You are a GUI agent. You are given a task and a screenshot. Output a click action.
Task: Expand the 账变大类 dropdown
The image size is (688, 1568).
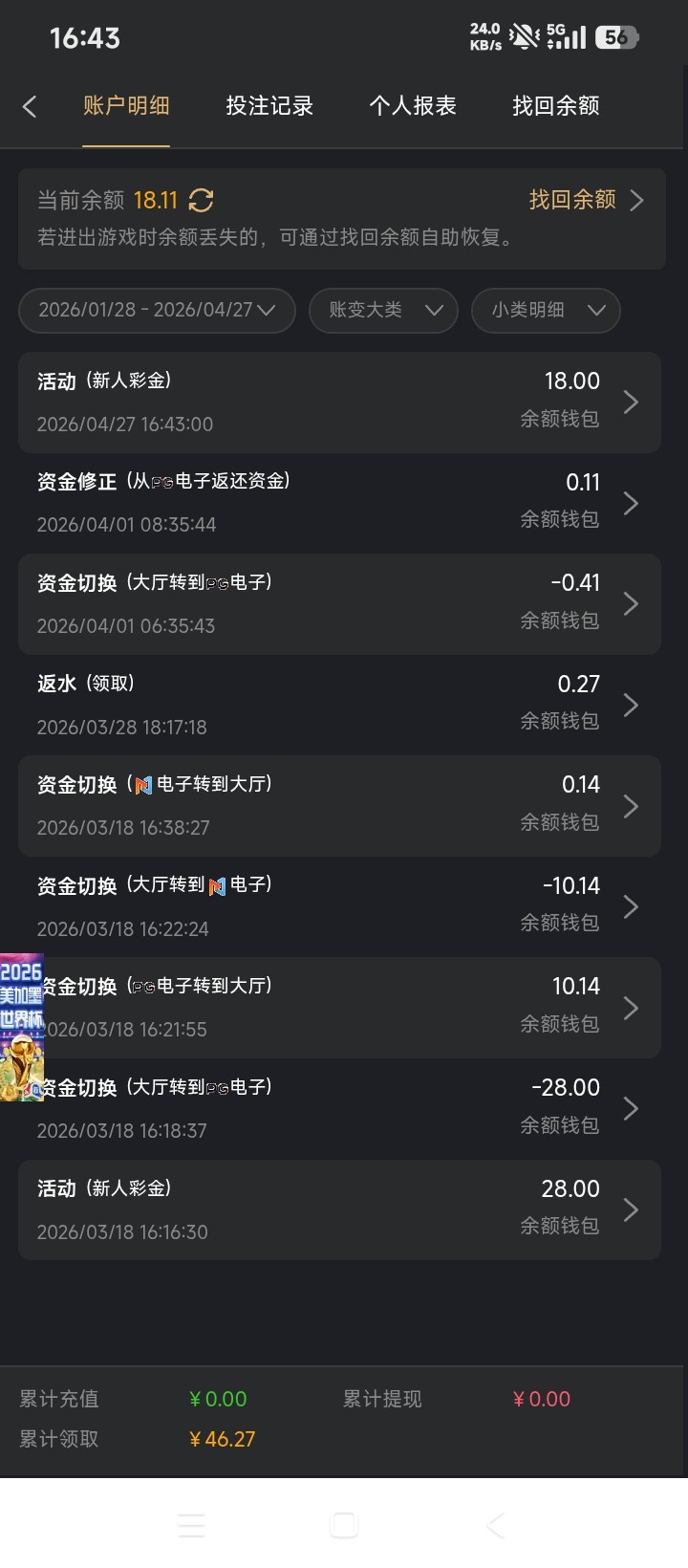tap(383, 310)
